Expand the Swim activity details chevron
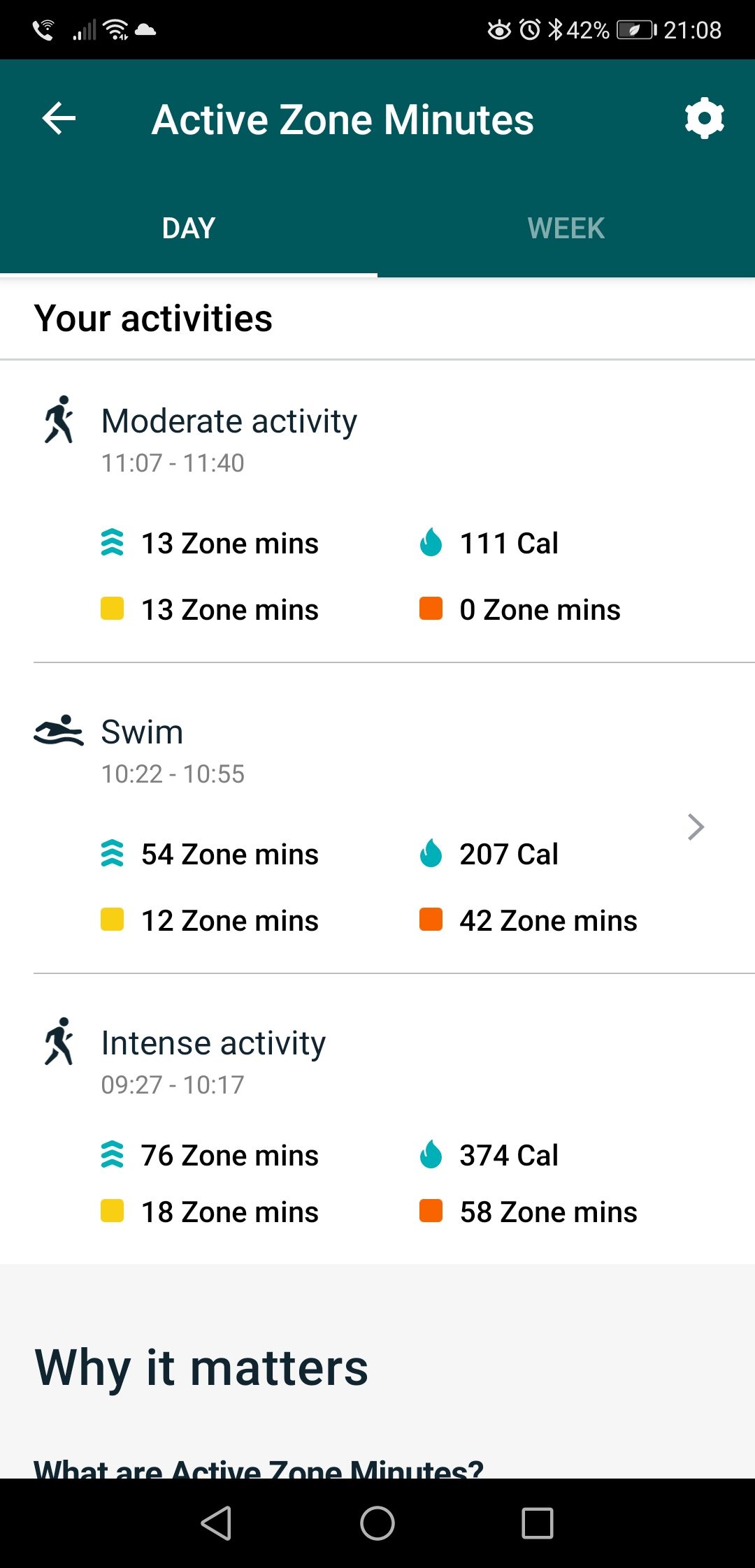 click(697, 827)
